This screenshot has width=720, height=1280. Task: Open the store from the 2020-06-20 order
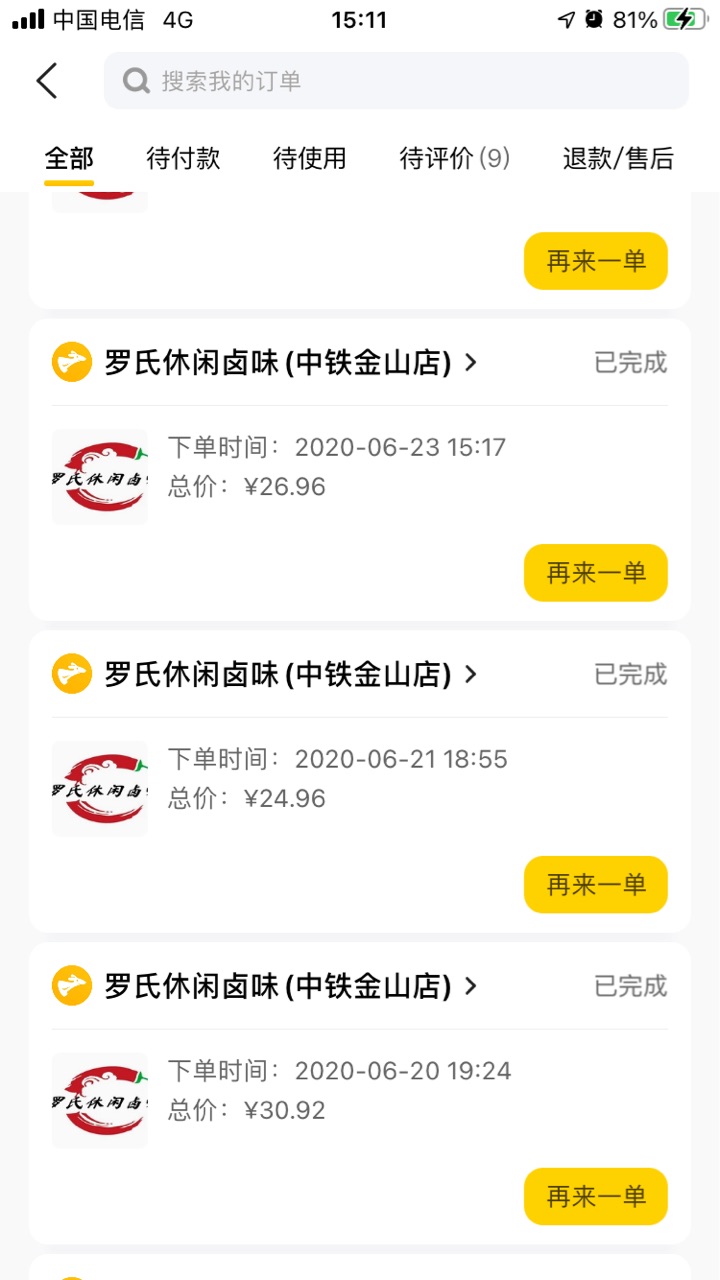(290, 987)
